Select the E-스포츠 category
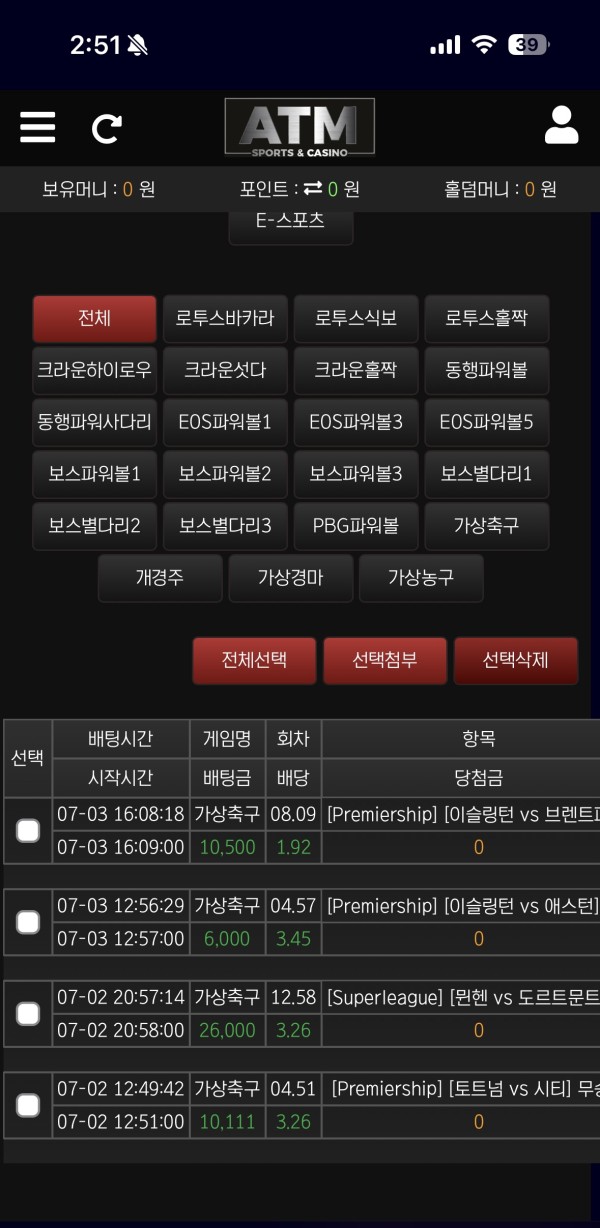600x1228 pixels. [290, 222]
